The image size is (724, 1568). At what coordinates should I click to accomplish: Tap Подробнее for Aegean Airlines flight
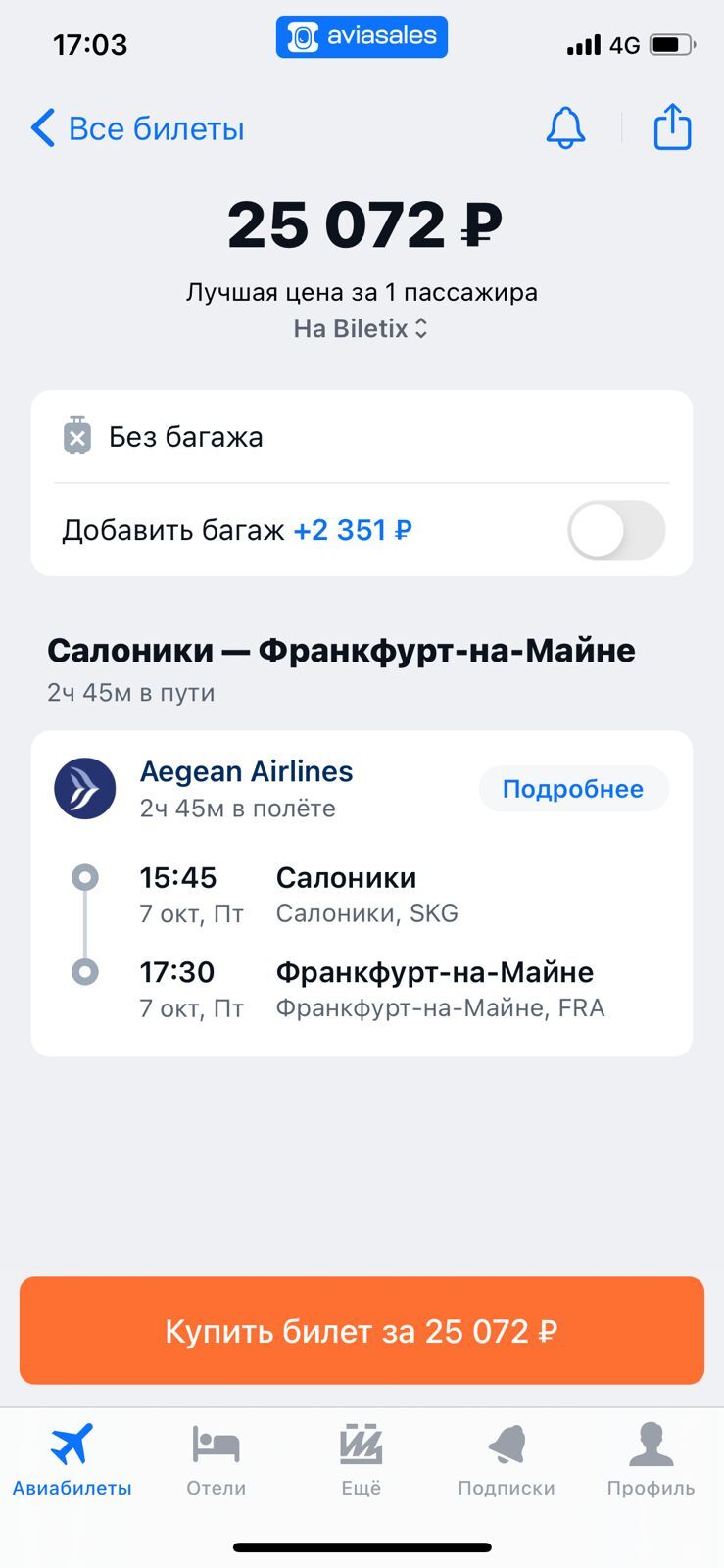click(573, 789)
